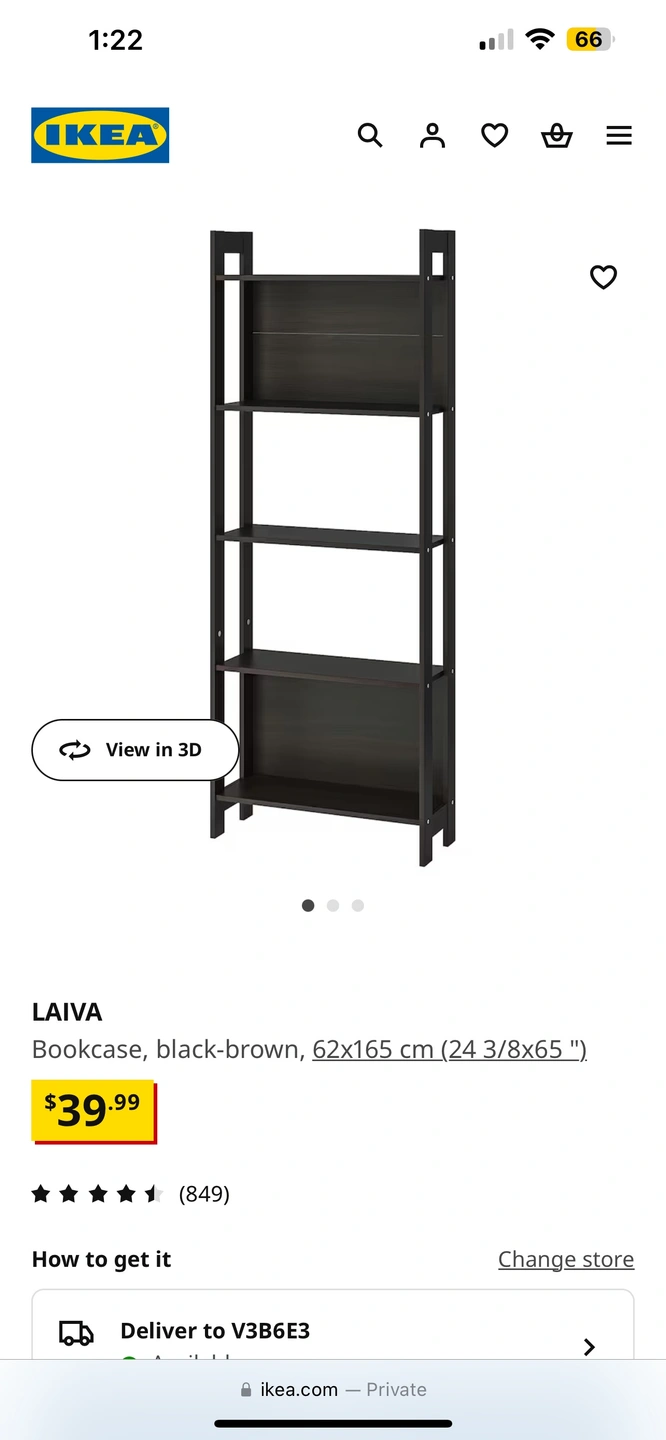Image resolution: width=666 pixels, height=1440 pixels.
Task: Tap the Change store link
Action: pyautogui.click(x=566, y=1259)
